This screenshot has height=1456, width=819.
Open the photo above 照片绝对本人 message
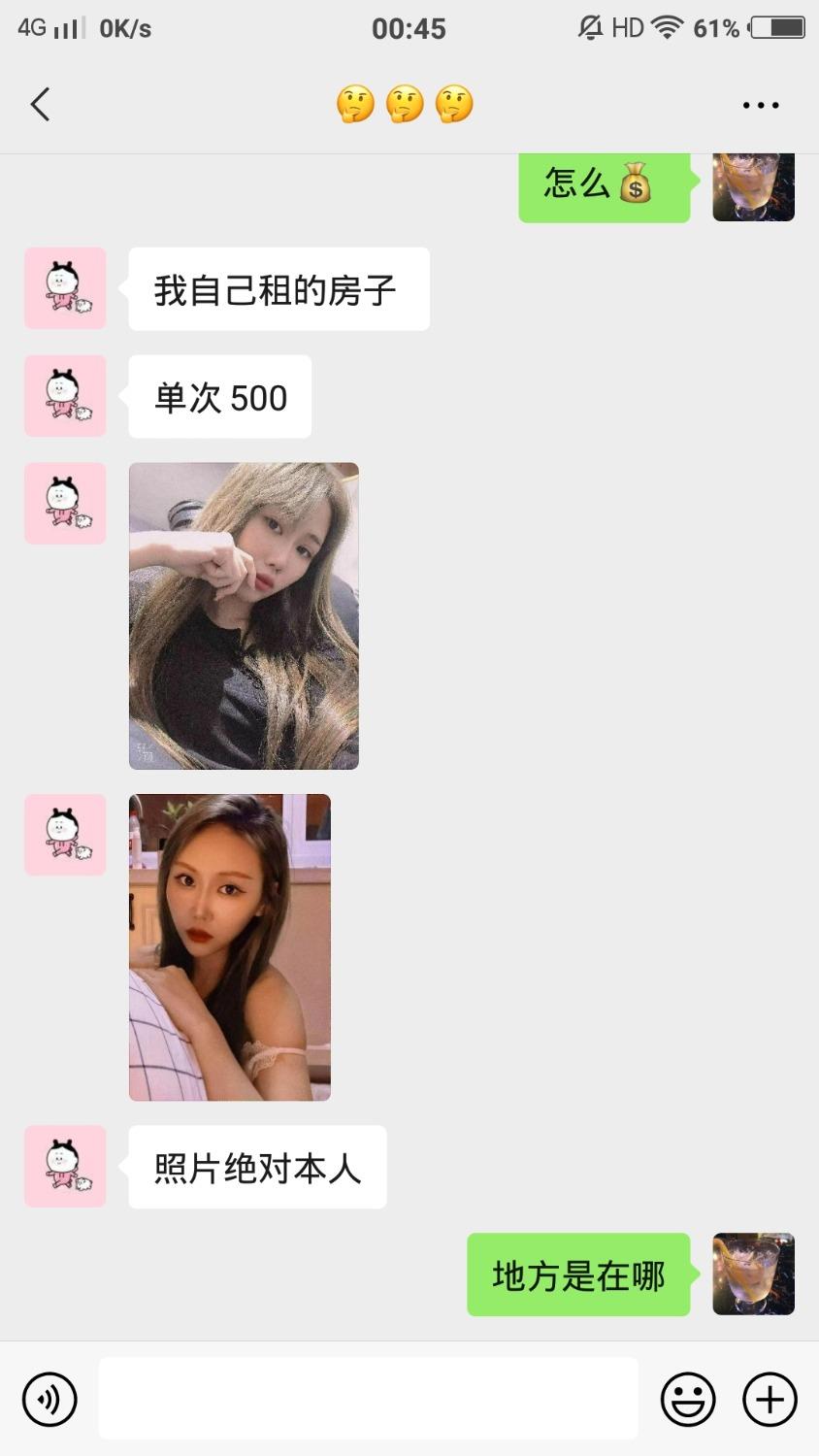click(x=230, y=947)
